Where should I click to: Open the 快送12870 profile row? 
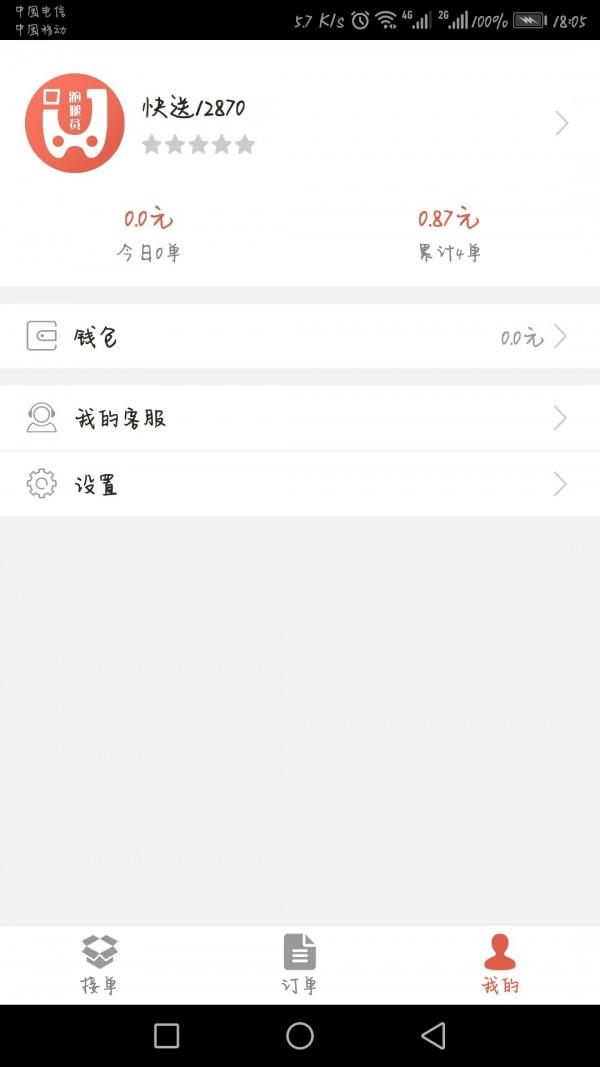[x=300, y=123]
